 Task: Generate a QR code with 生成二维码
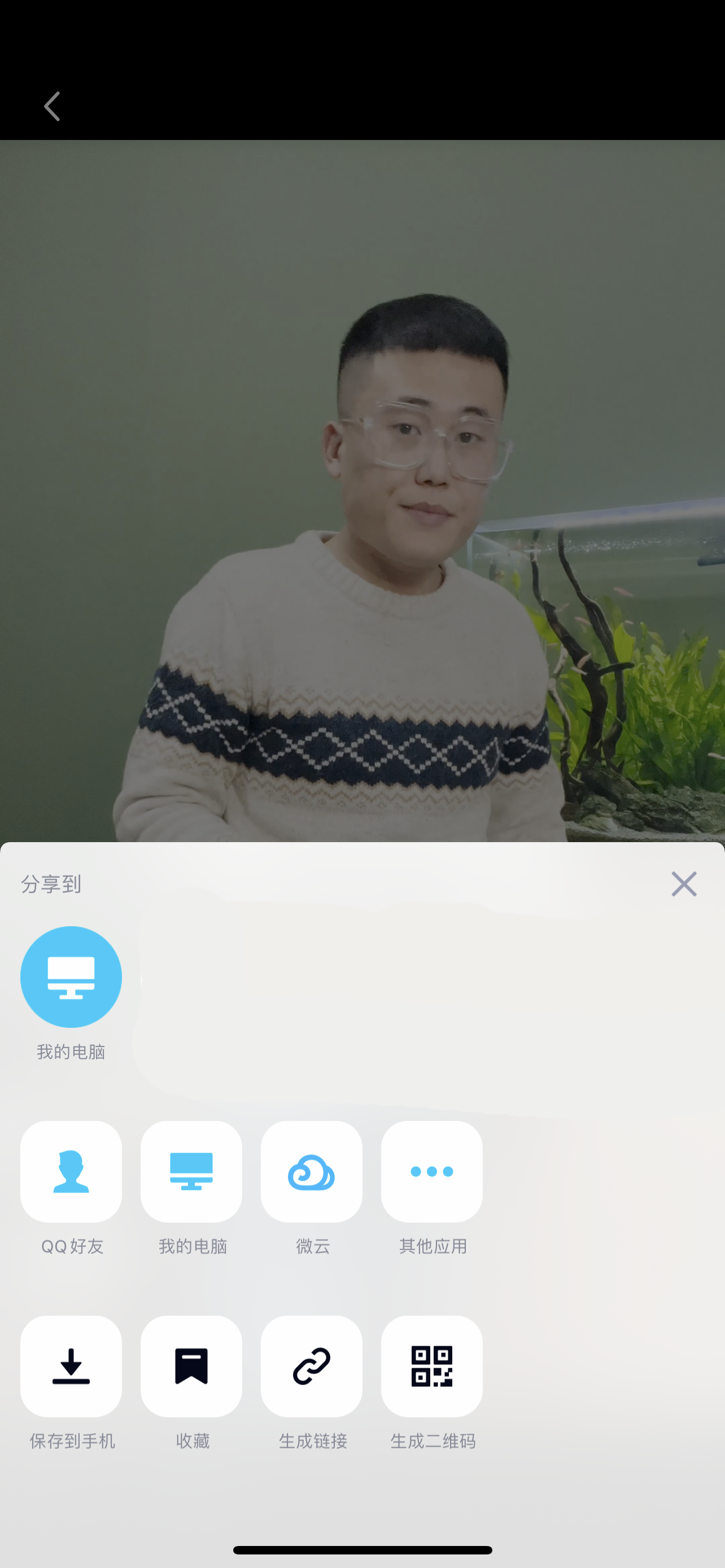[x=431, y=1366]
